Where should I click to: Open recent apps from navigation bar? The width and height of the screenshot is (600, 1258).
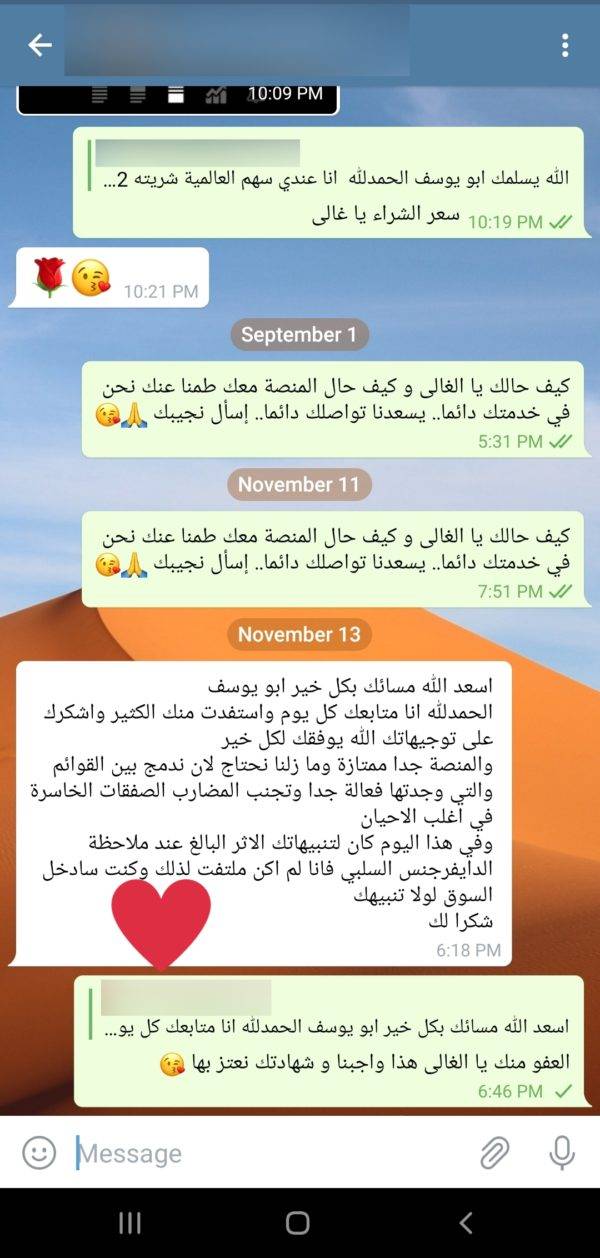pos(130,1222)
